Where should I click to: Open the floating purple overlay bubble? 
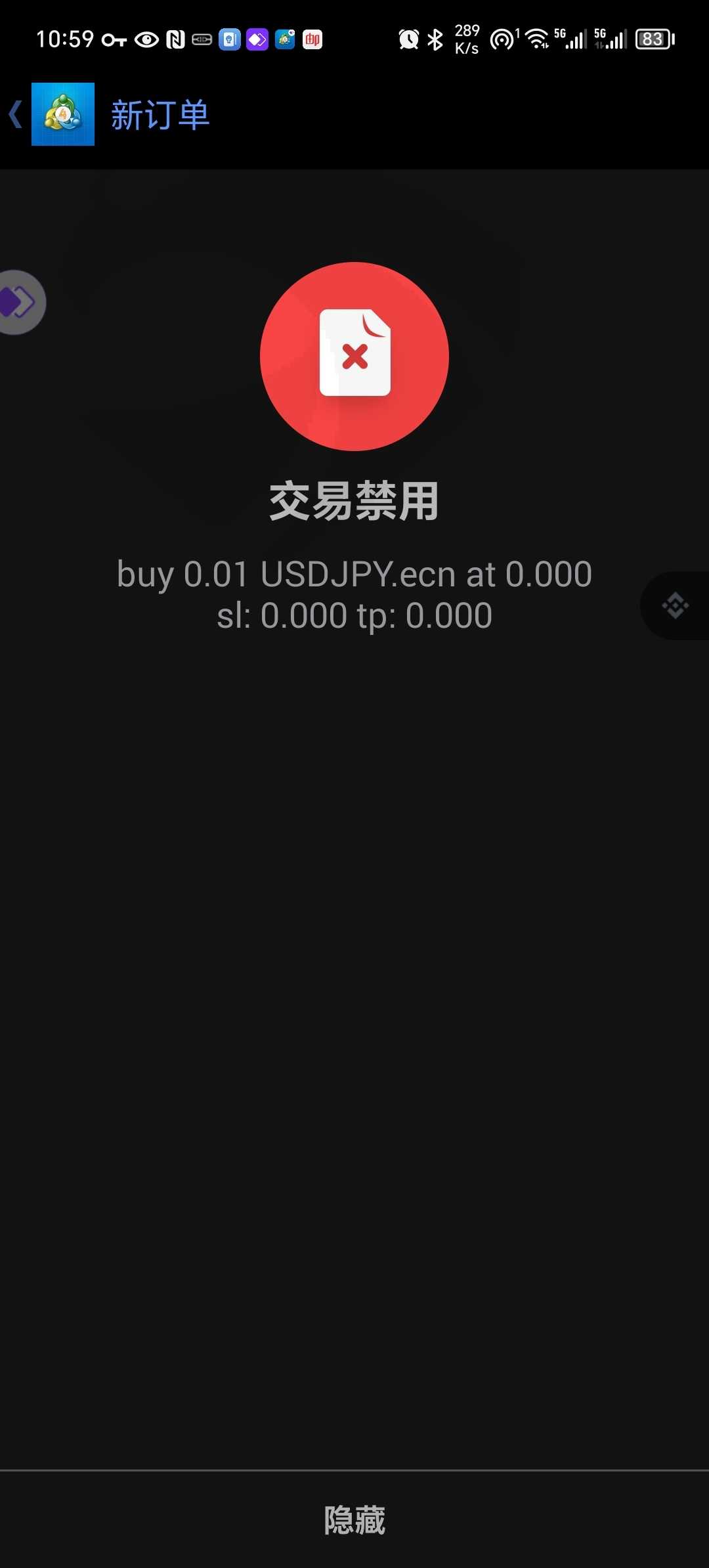coord(20,303)
